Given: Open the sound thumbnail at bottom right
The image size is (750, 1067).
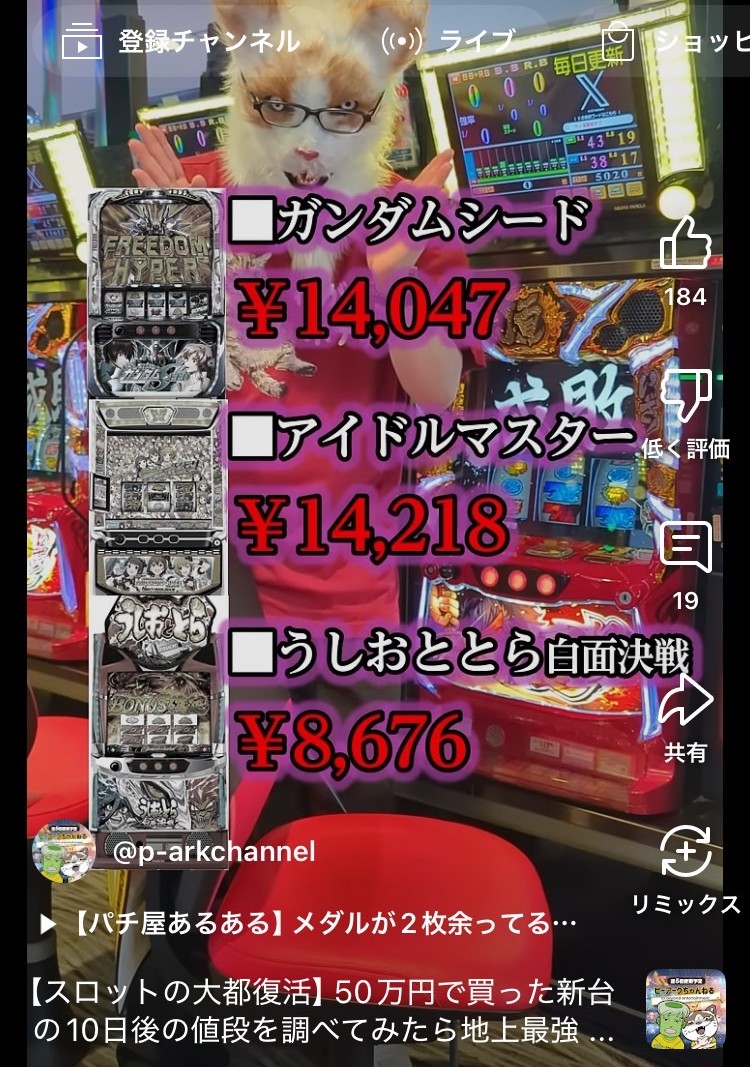Looking at the screenshot, I should coord(686,1008).
